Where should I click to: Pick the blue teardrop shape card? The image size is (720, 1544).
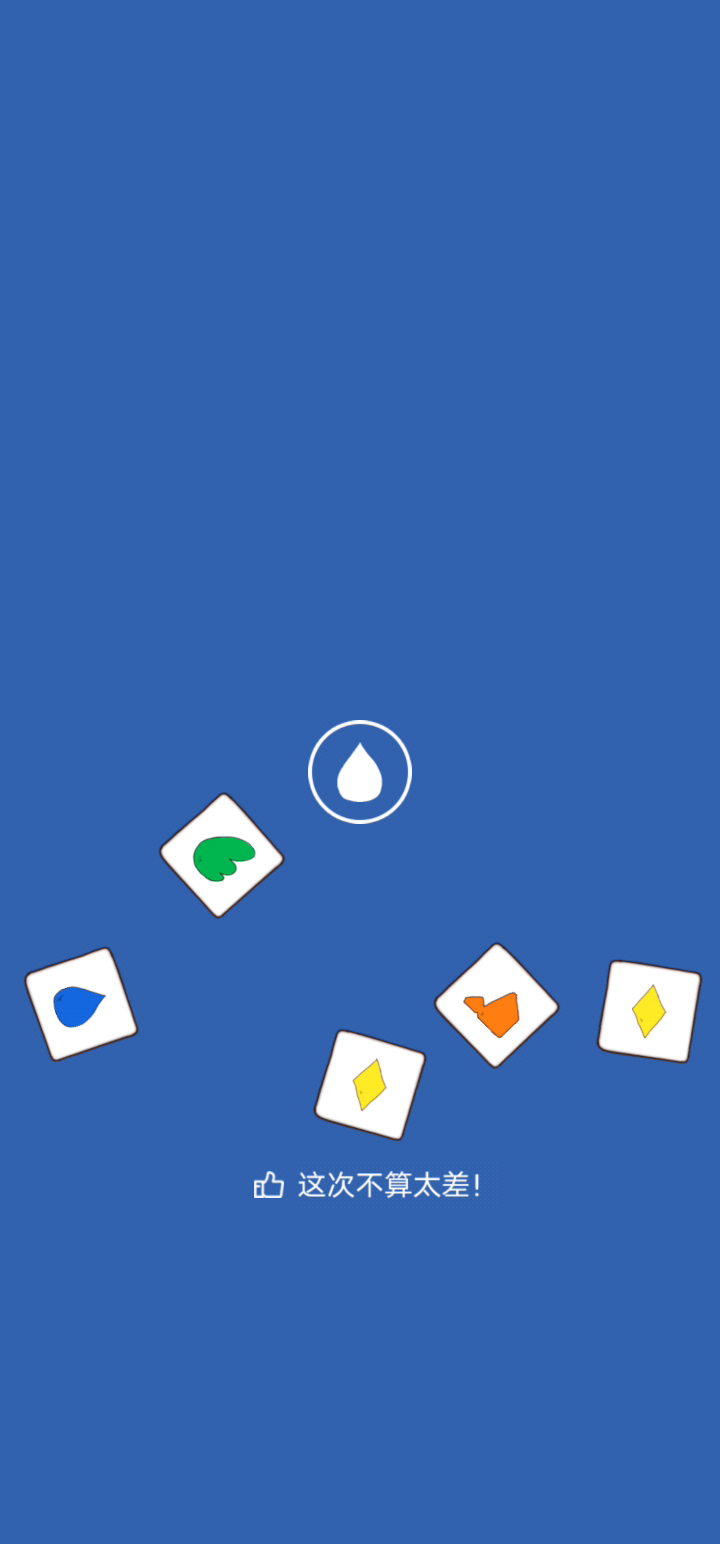point(81,1004)
